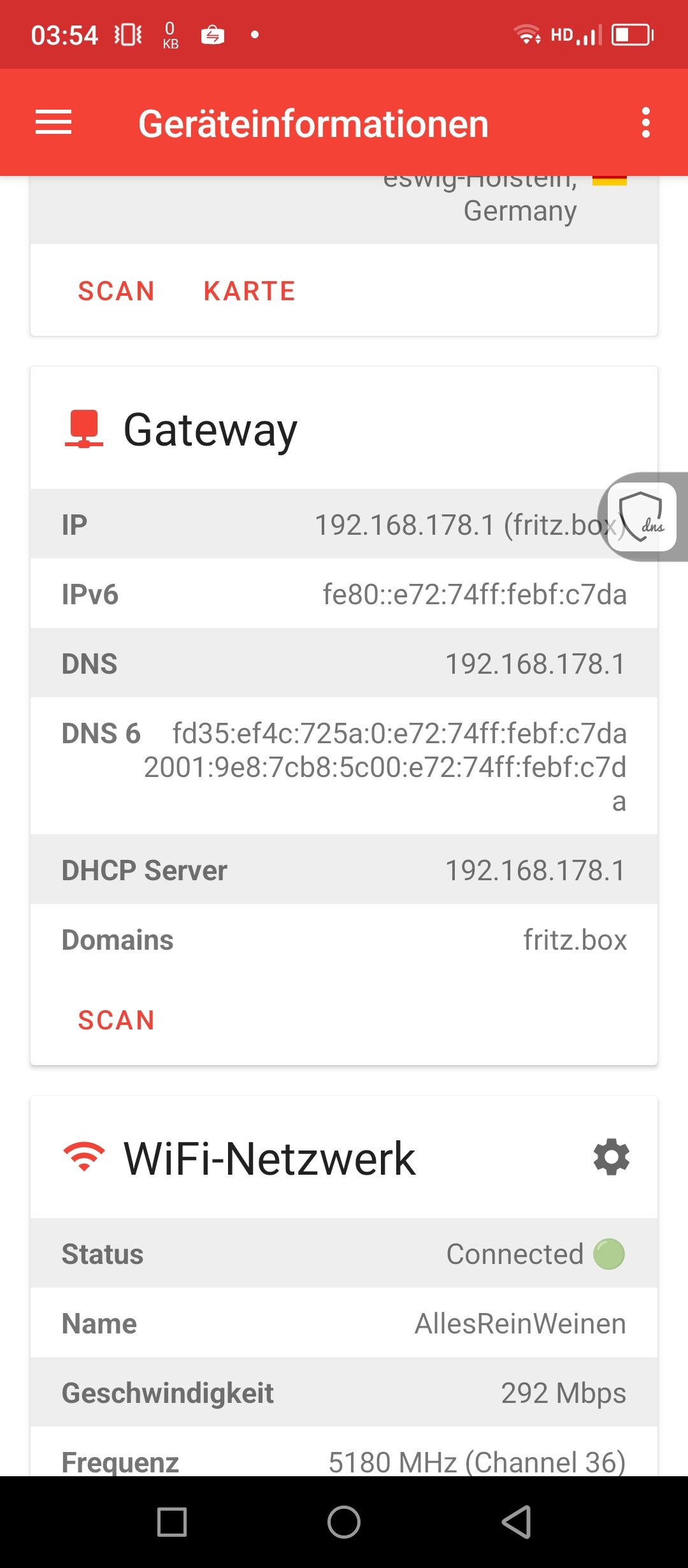Open the hamburger navigation drawer
688x1568 pixels.
54,122
